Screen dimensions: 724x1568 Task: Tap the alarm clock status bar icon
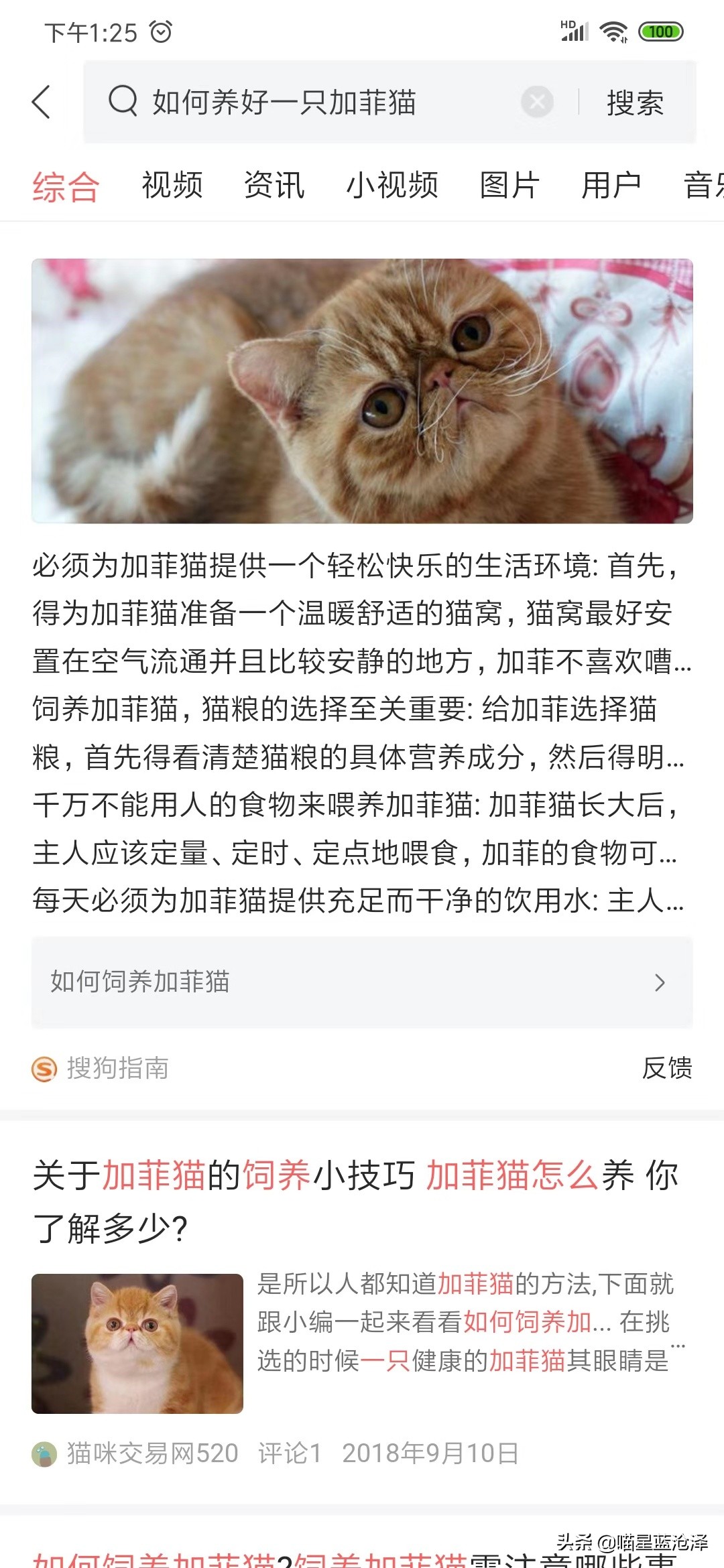tap(162, 31)
